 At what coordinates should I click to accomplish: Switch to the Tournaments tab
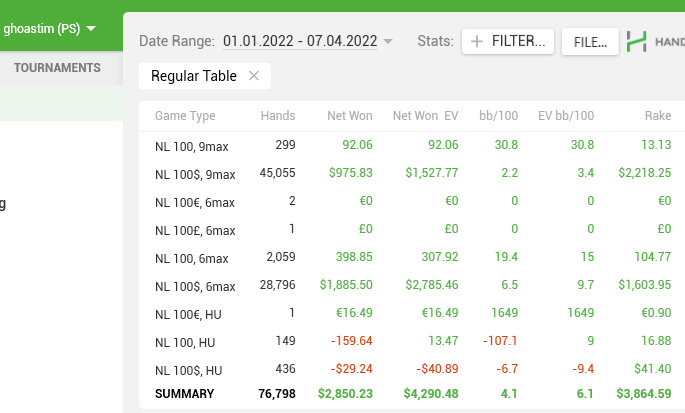pyautogui.click(x=57, y=68)
